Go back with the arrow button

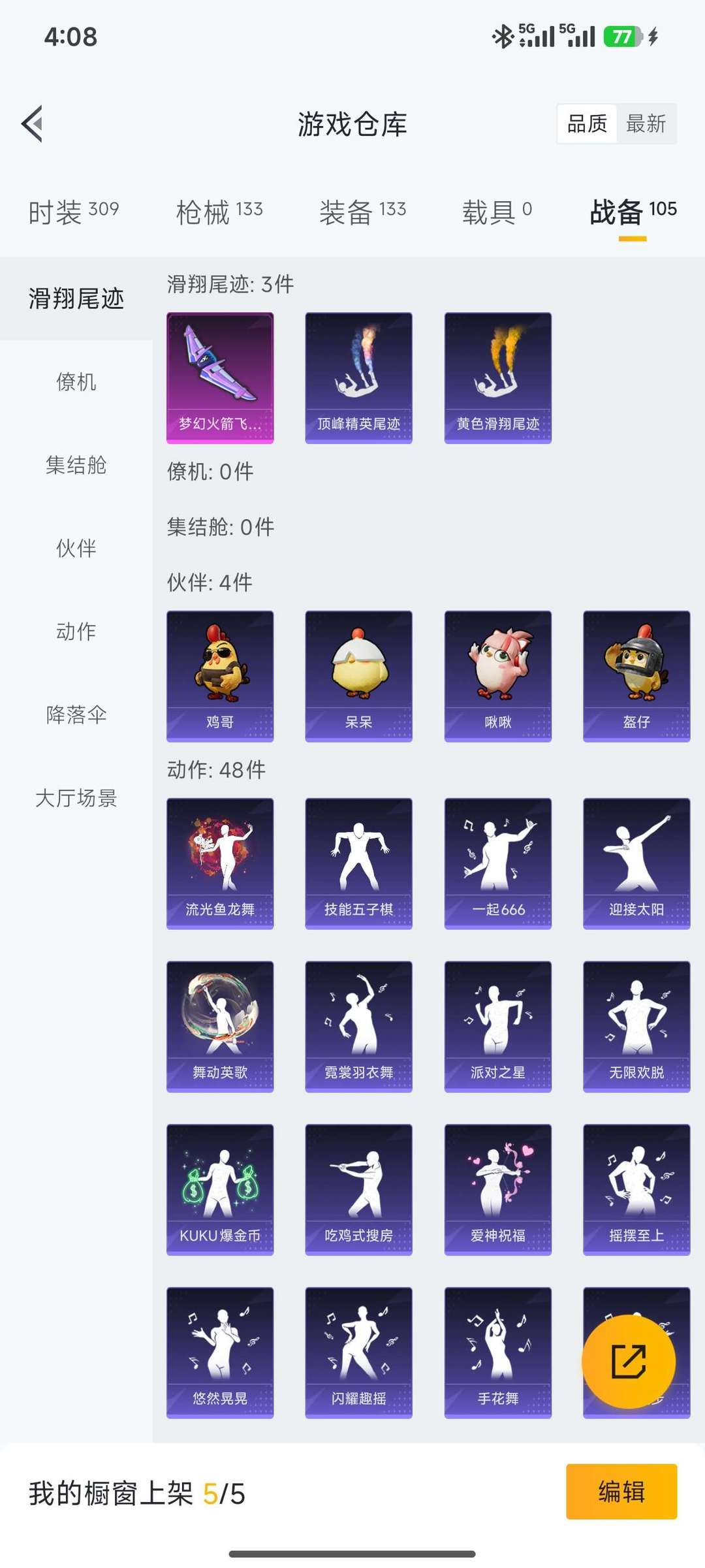(x=32, y=124)
